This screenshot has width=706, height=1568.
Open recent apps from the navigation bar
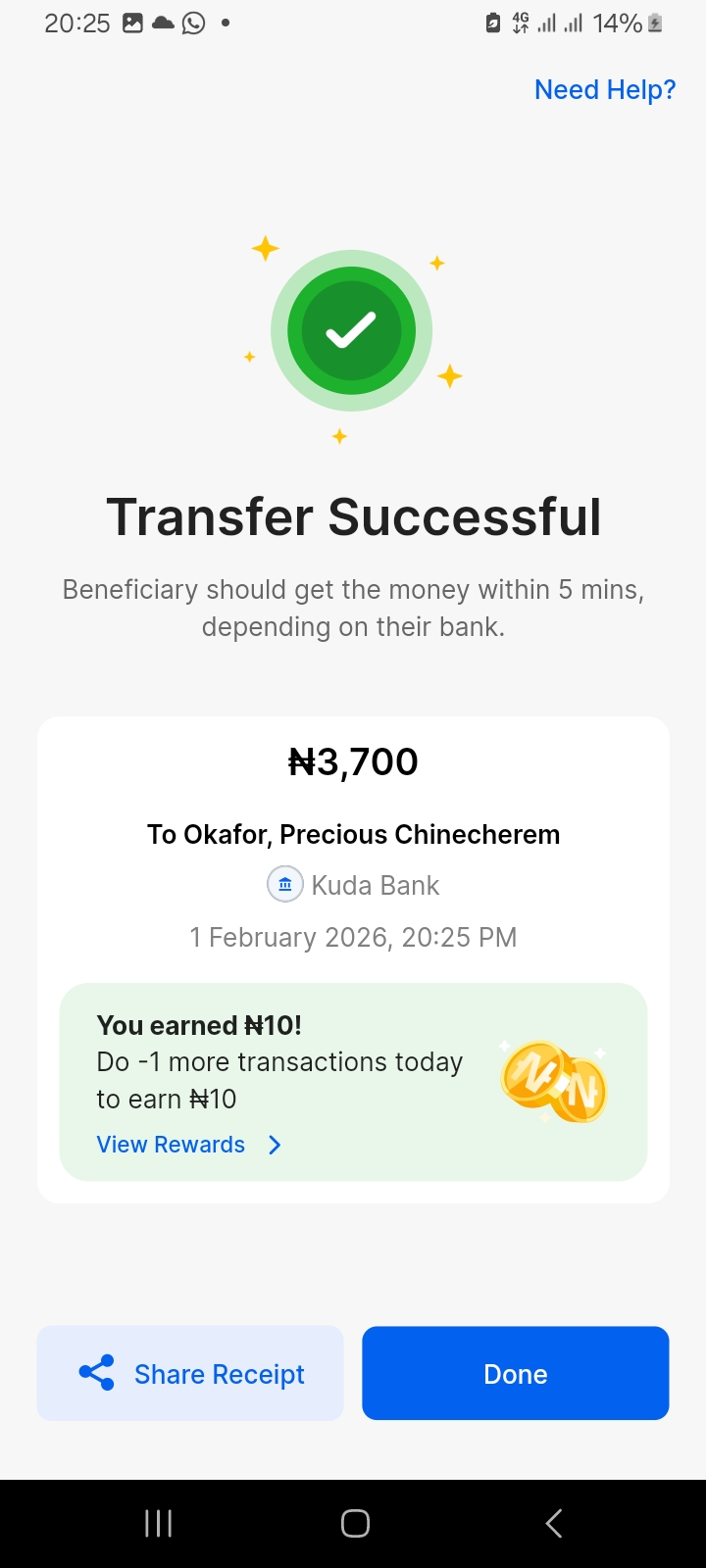(x=158, y=1523)
